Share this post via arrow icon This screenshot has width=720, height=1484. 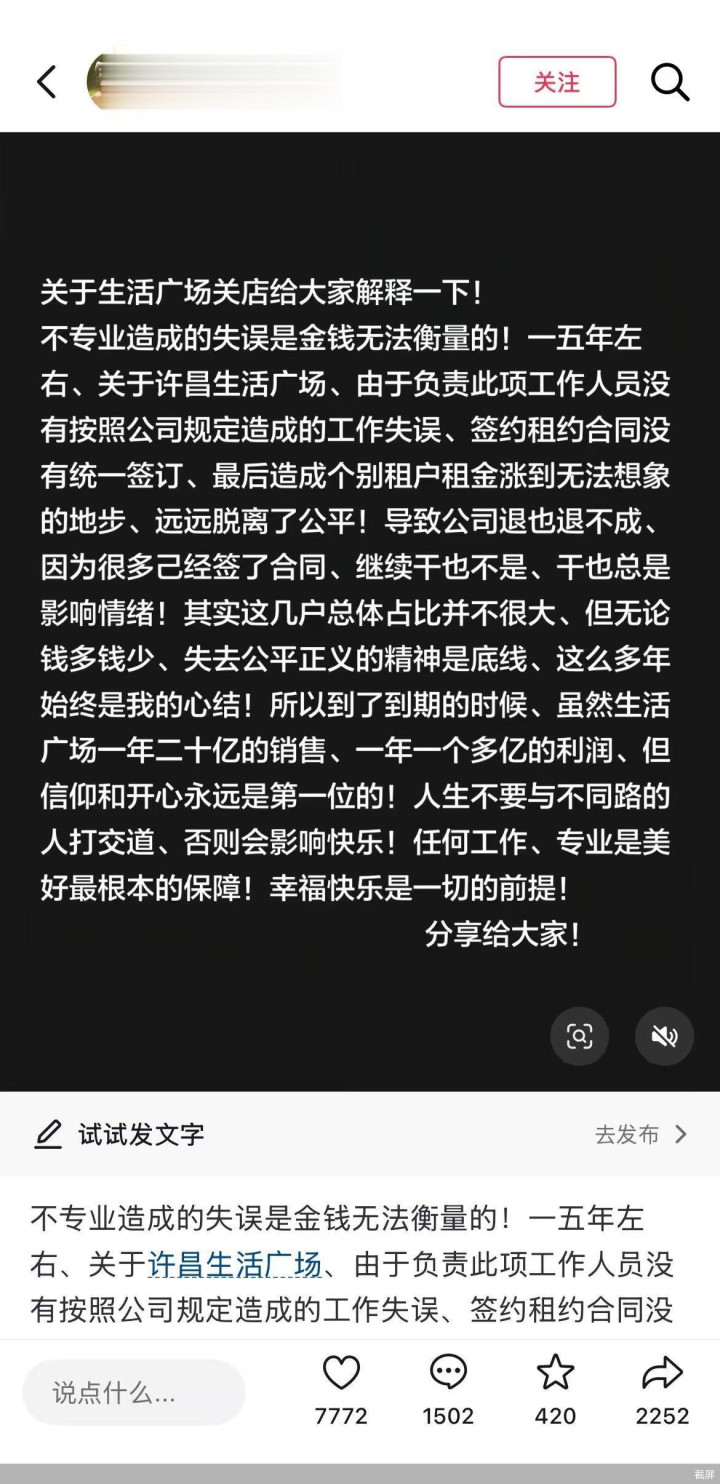coord(662,1373)
